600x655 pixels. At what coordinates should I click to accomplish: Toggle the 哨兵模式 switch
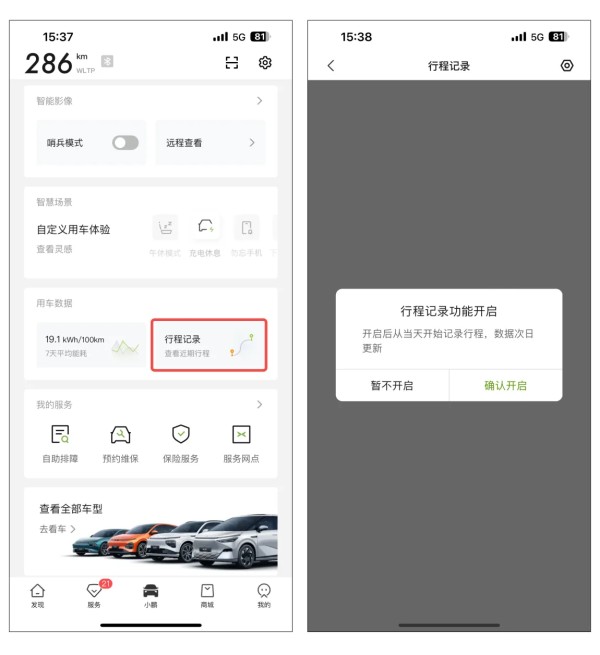tap(125, 143)
